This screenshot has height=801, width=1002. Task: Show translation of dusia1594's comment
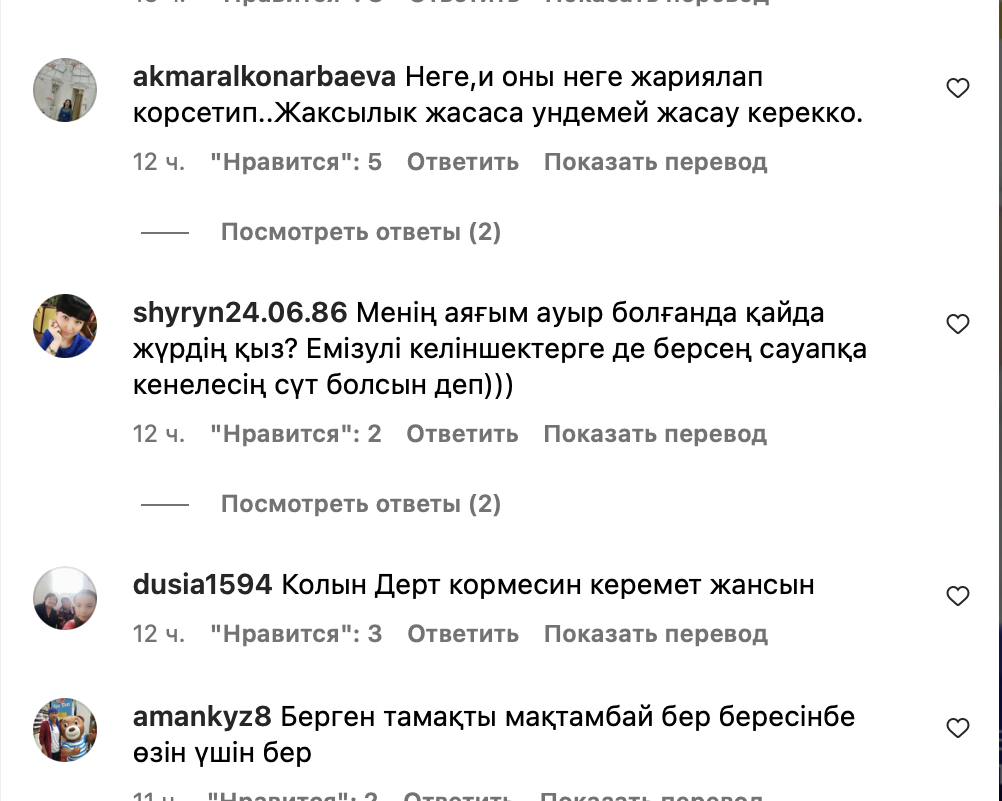coord(655,634)
